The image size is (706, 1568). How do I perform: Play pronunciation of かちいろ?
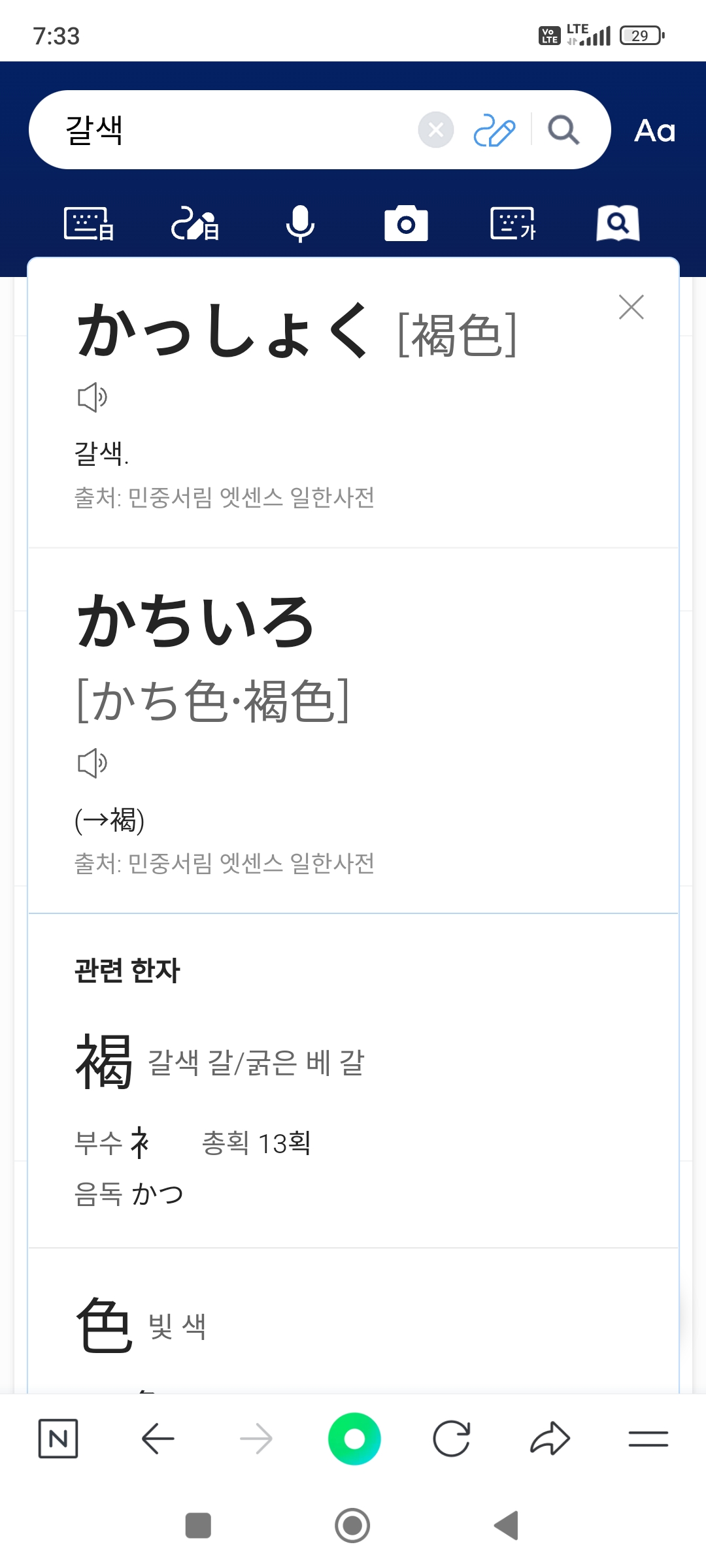point(92,763)
